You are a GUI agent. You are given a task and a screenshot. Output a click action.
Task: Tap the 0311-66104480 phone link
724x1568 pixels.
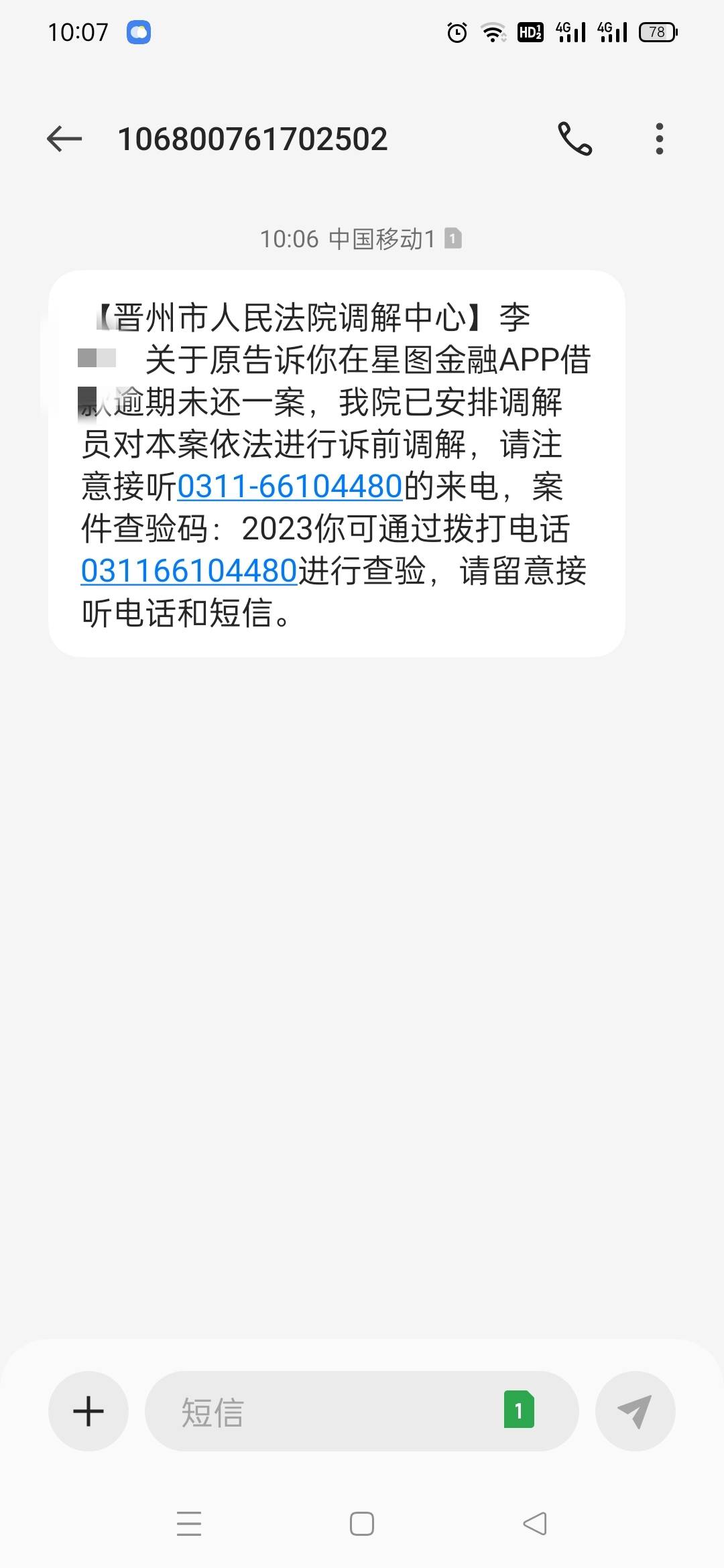(290, 486)
